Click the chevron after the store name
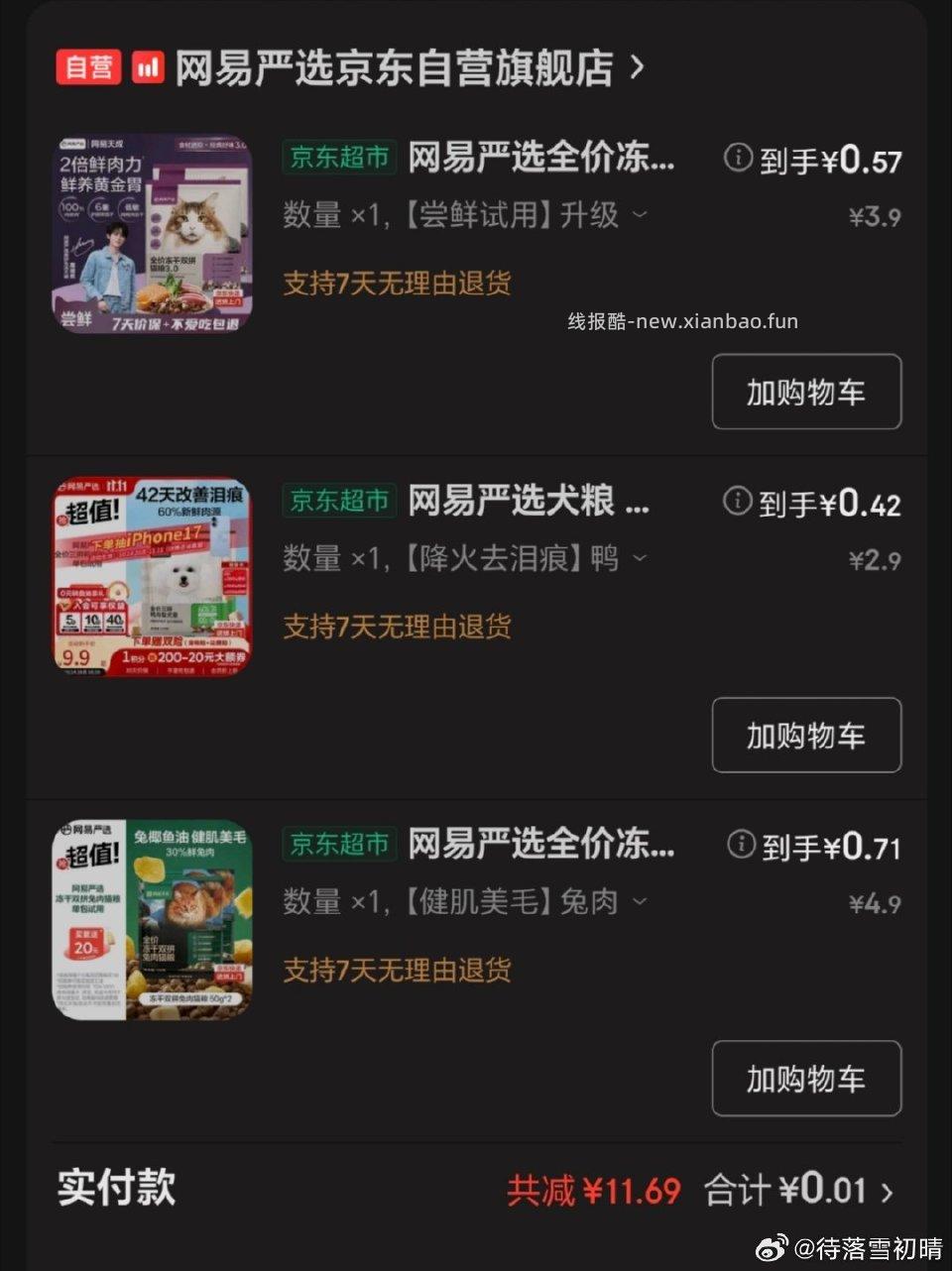Screen dimensions: 952x1271 (x=638, y=67)
